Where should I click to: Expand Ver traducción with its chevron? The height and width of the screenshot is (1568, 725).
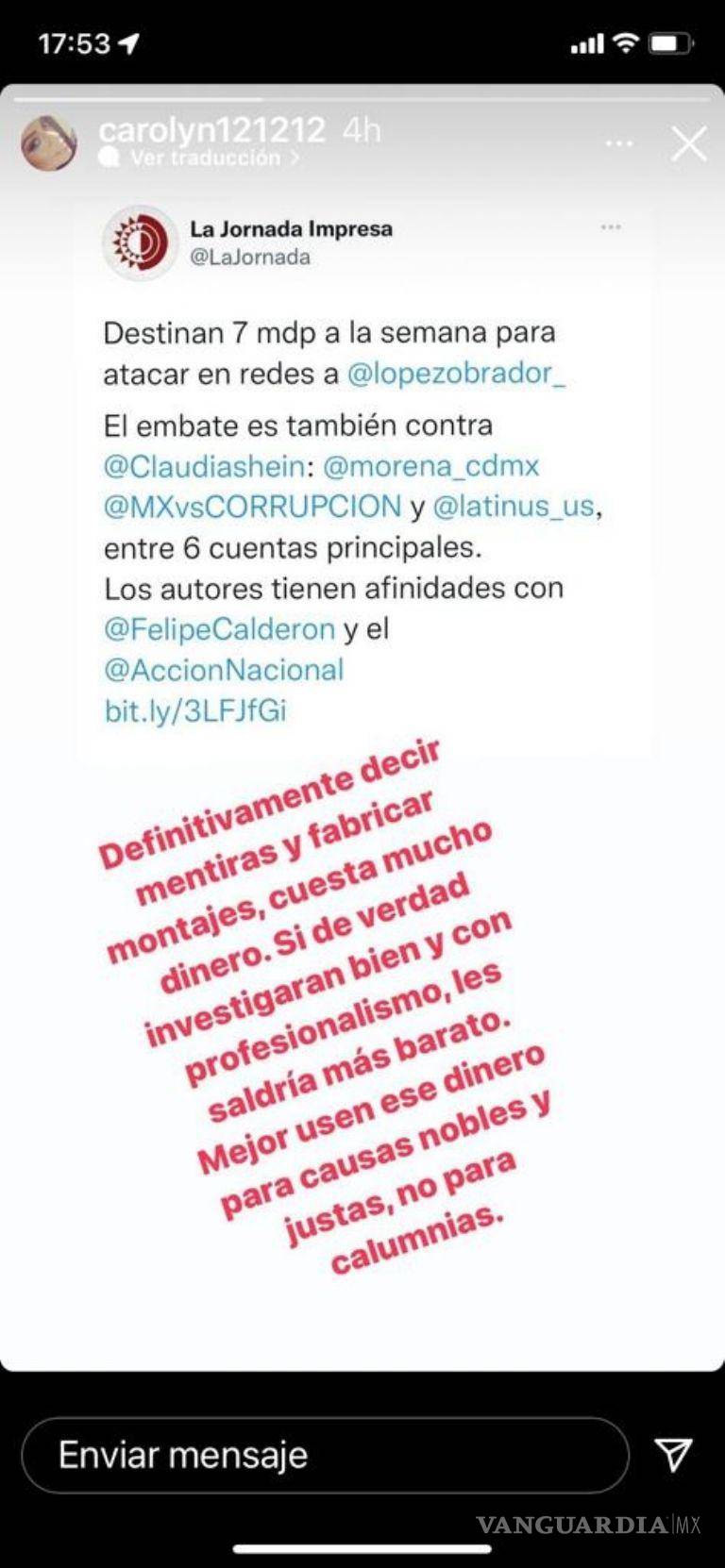click(x=294, y=158)
